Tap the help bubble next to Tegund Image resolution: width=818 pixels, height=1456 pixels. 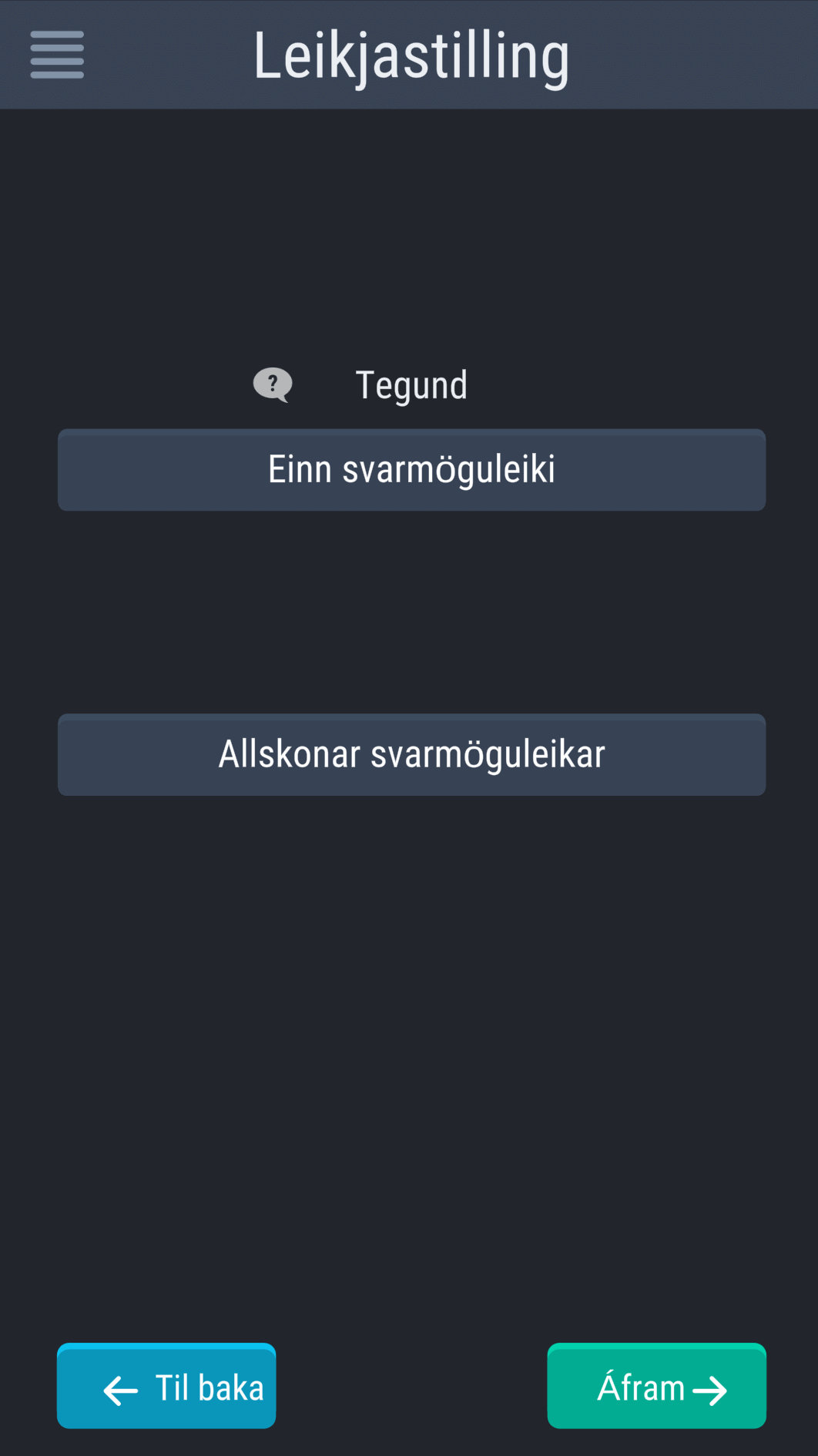click(273, 384)
